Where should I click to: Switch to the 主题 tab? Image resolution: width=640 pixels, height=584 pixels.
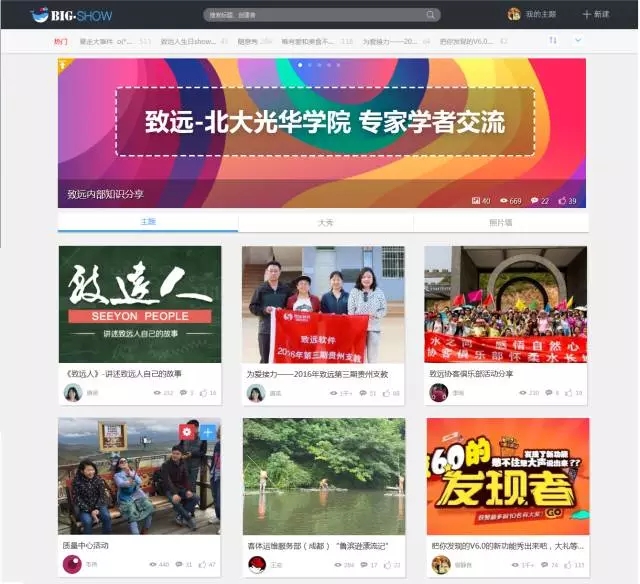point(147,222)
